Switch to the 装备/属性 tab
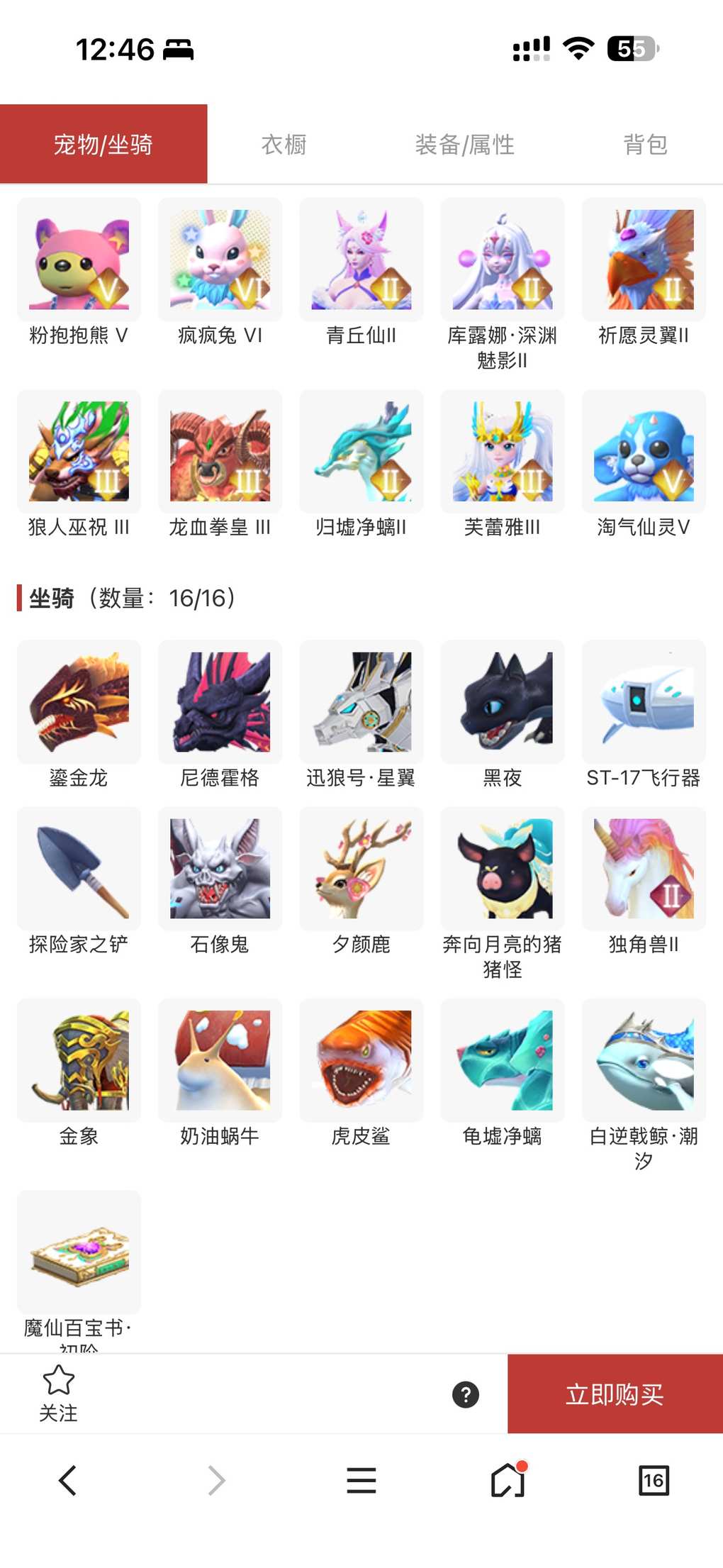 (464, 145)
